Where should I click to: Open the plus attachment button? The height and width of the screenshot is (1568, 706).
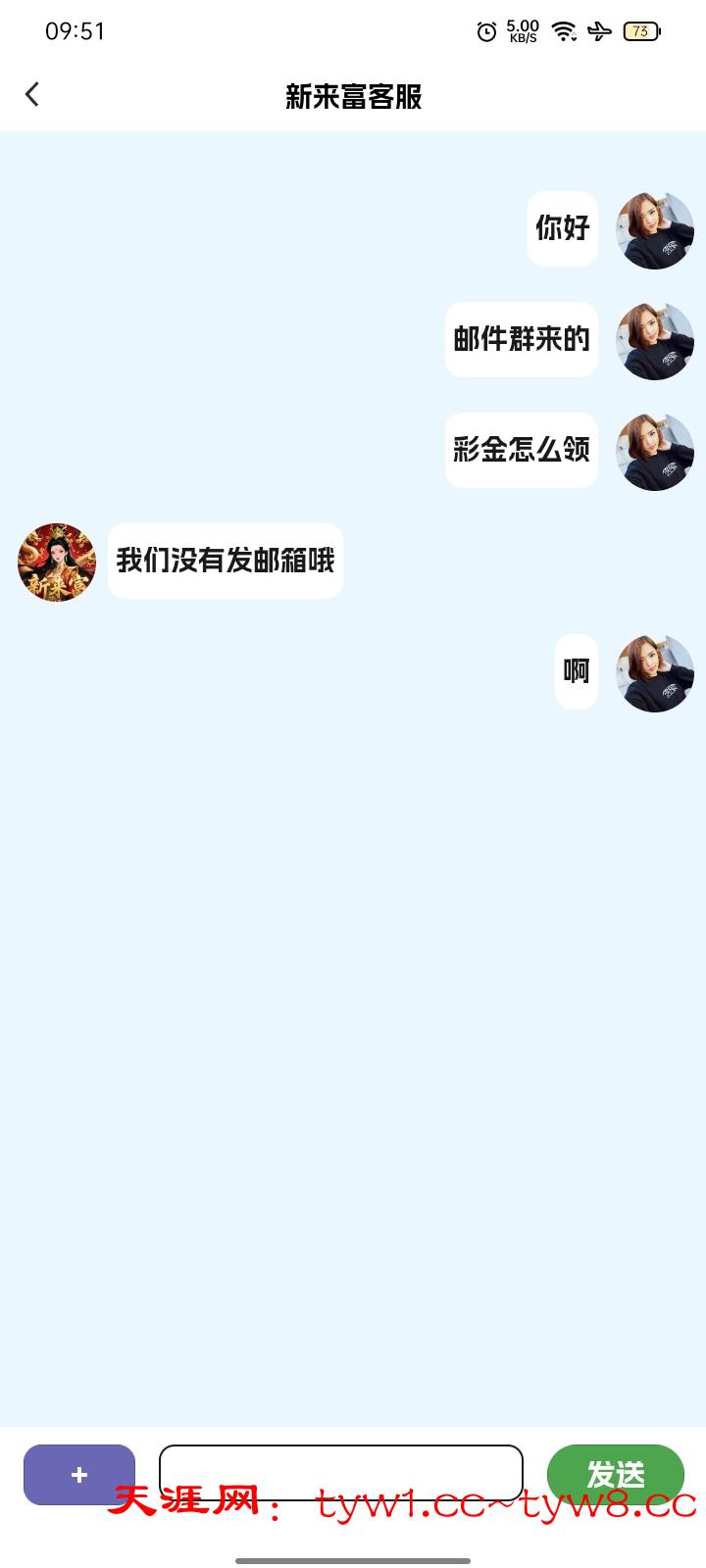(x=79, y=1474)
